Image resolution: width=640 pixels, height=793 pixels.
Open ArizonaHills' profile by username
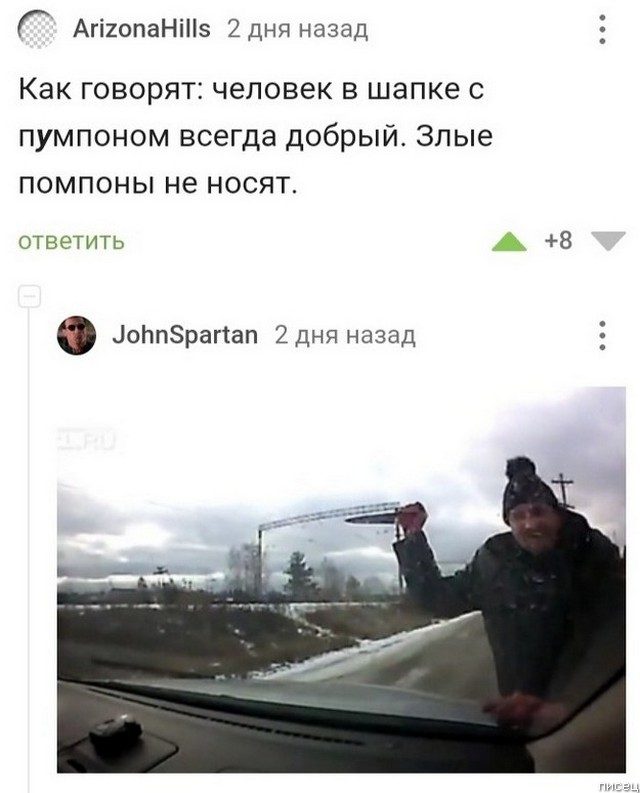click(x=141, y=29)
